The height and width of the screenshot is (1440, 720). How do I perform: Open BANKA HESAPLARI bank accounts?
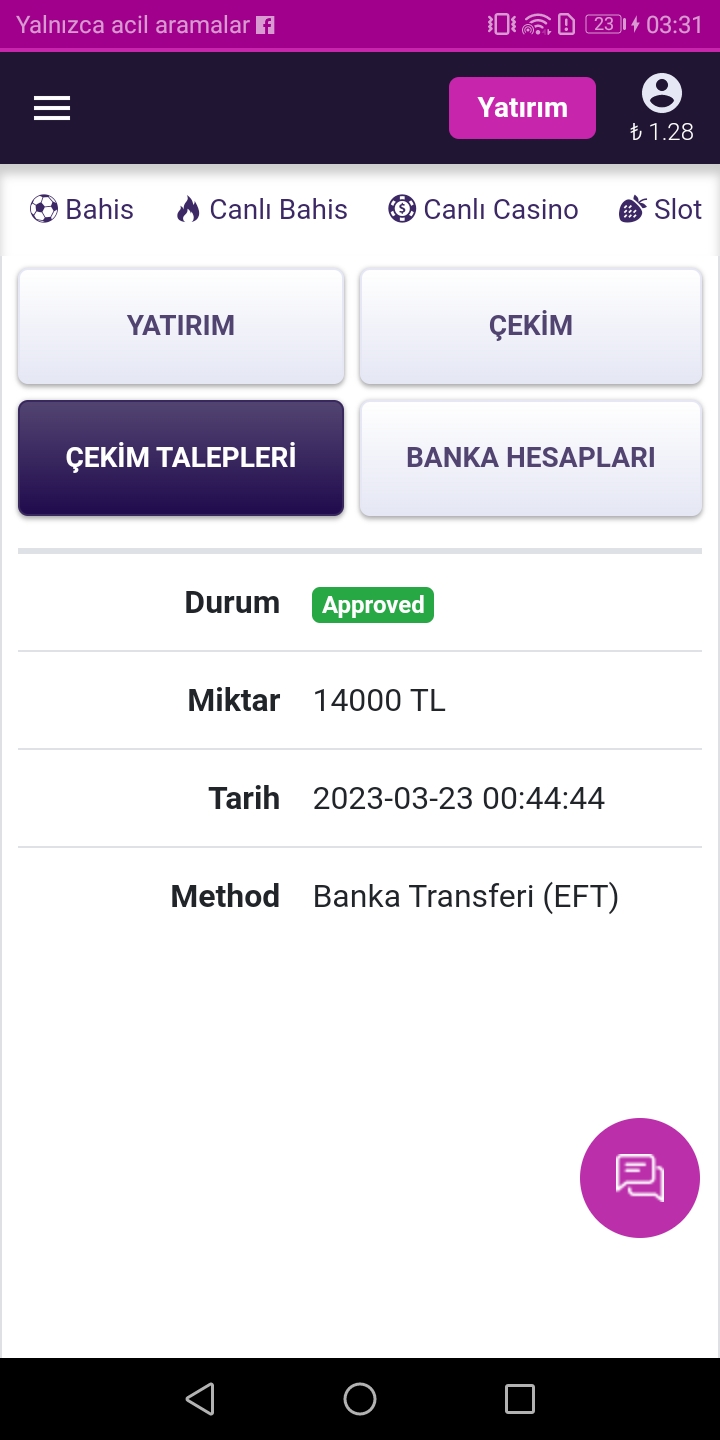click(531, 458)
